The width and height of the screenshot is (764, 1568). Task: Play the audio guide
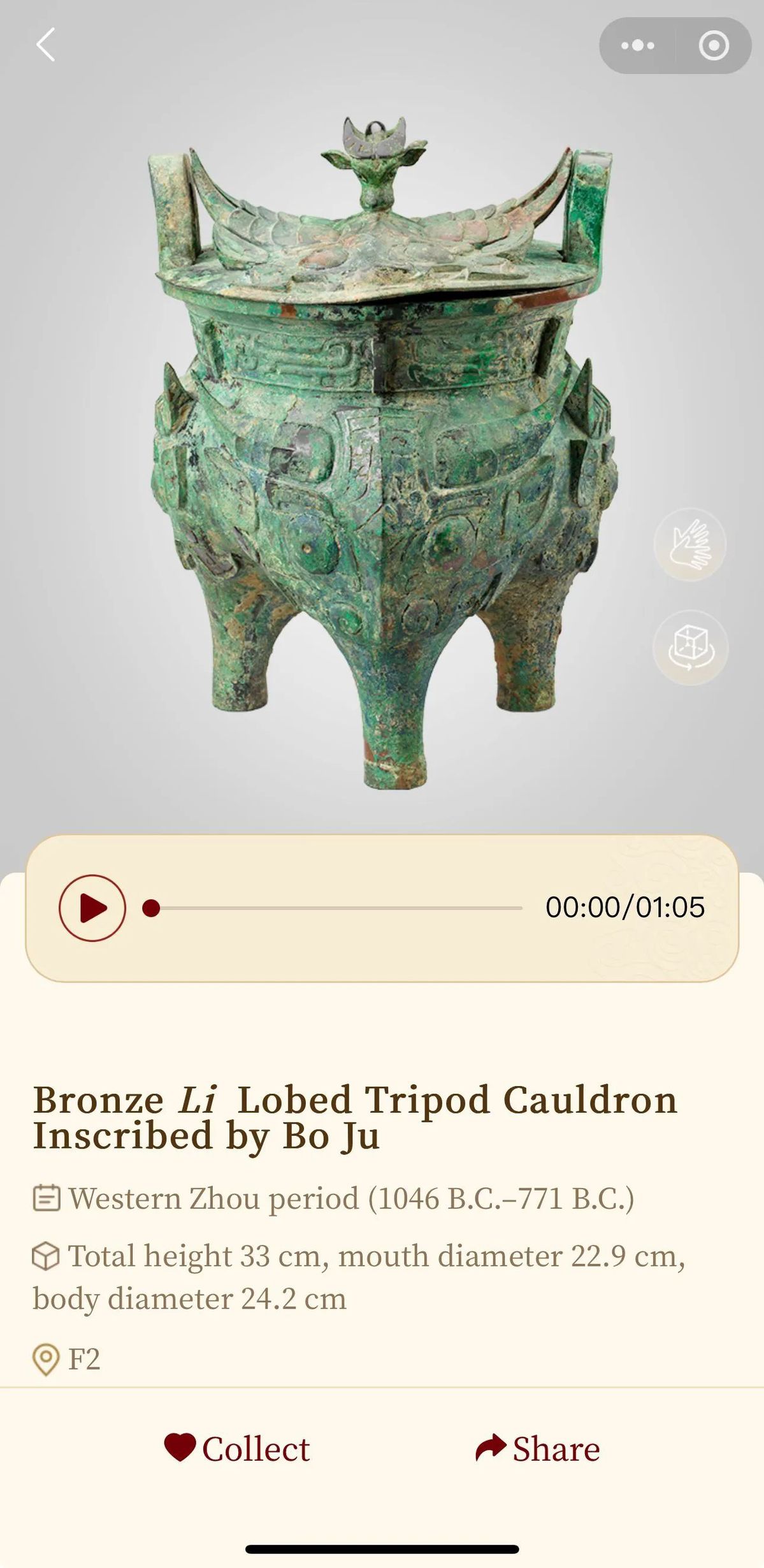click(92, 908)
